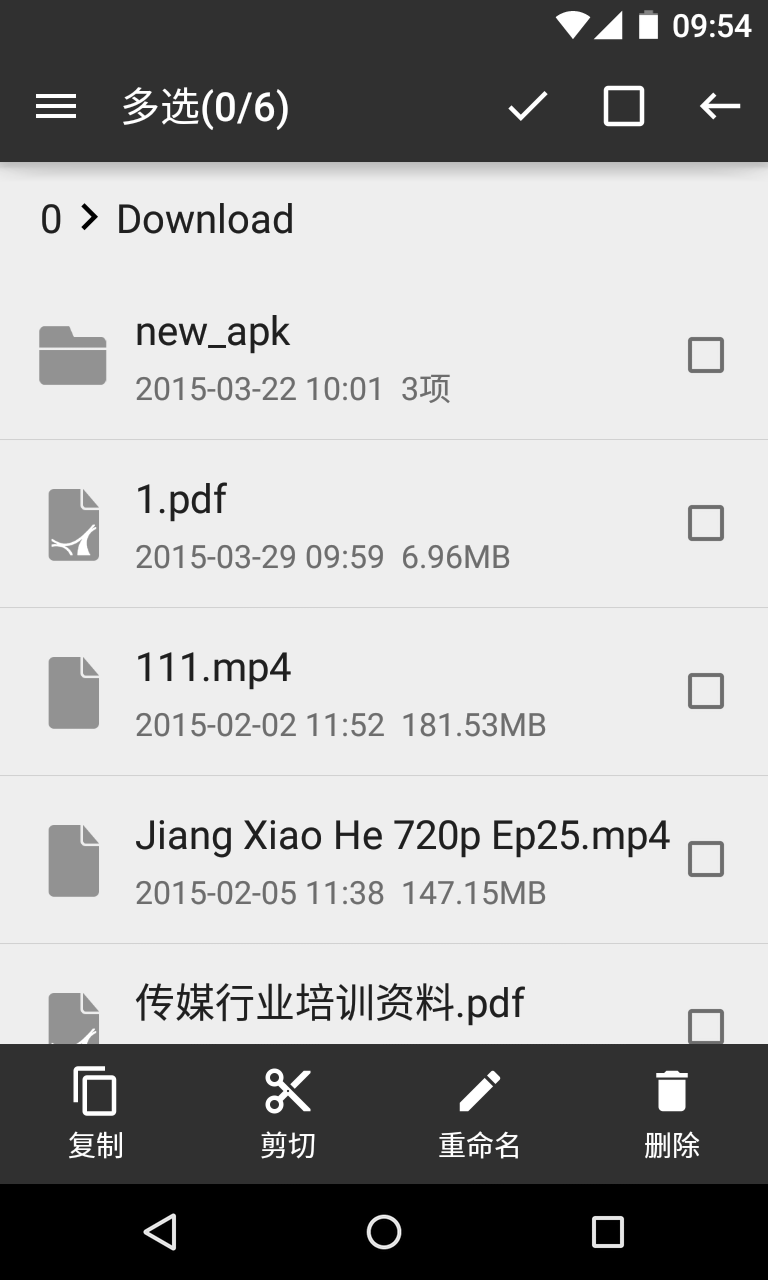Tap 重命名 to rename

(x=480, y=1113)
